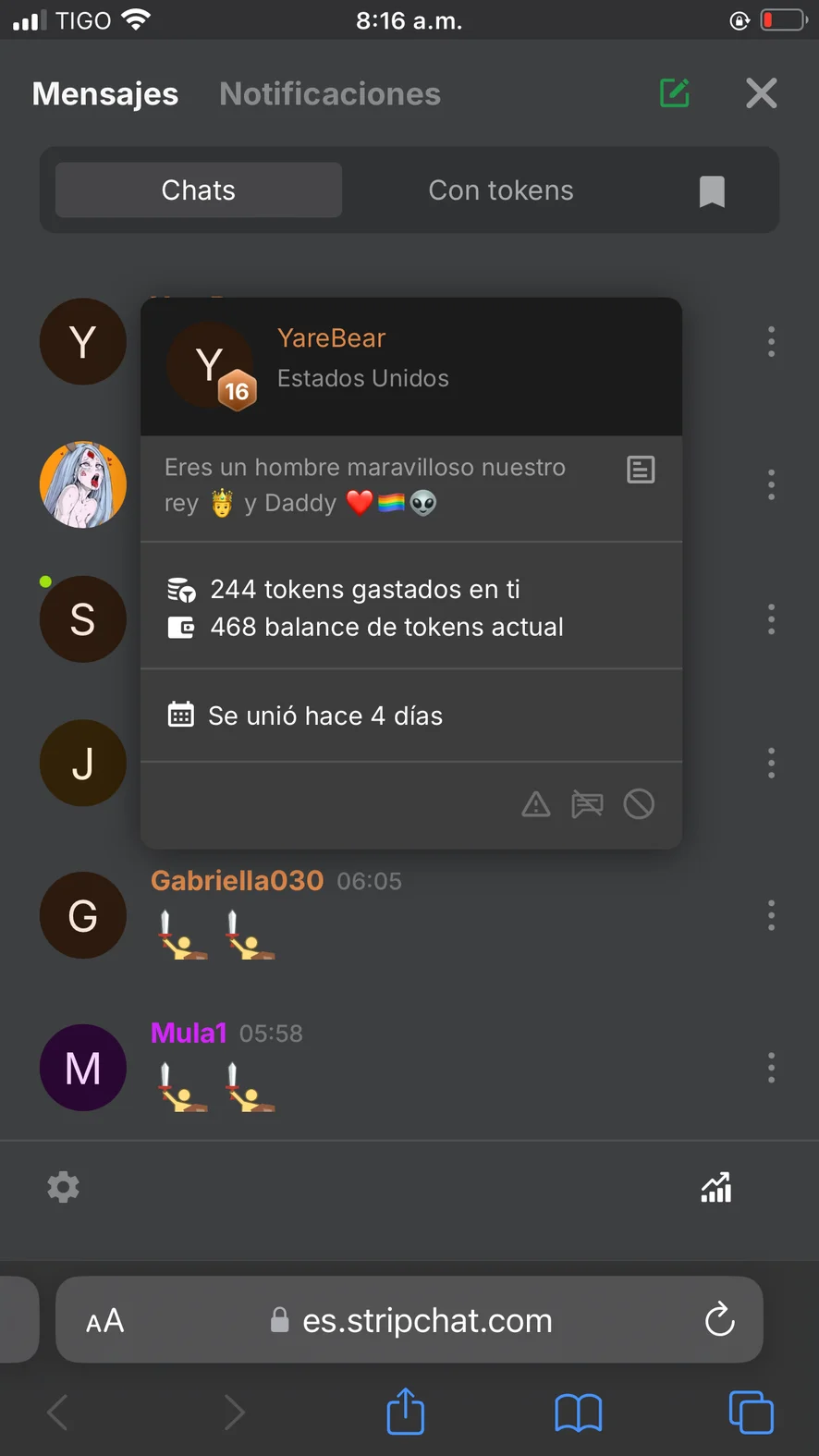
Task: Mute YareBear's messages
Action: (587, 804)
